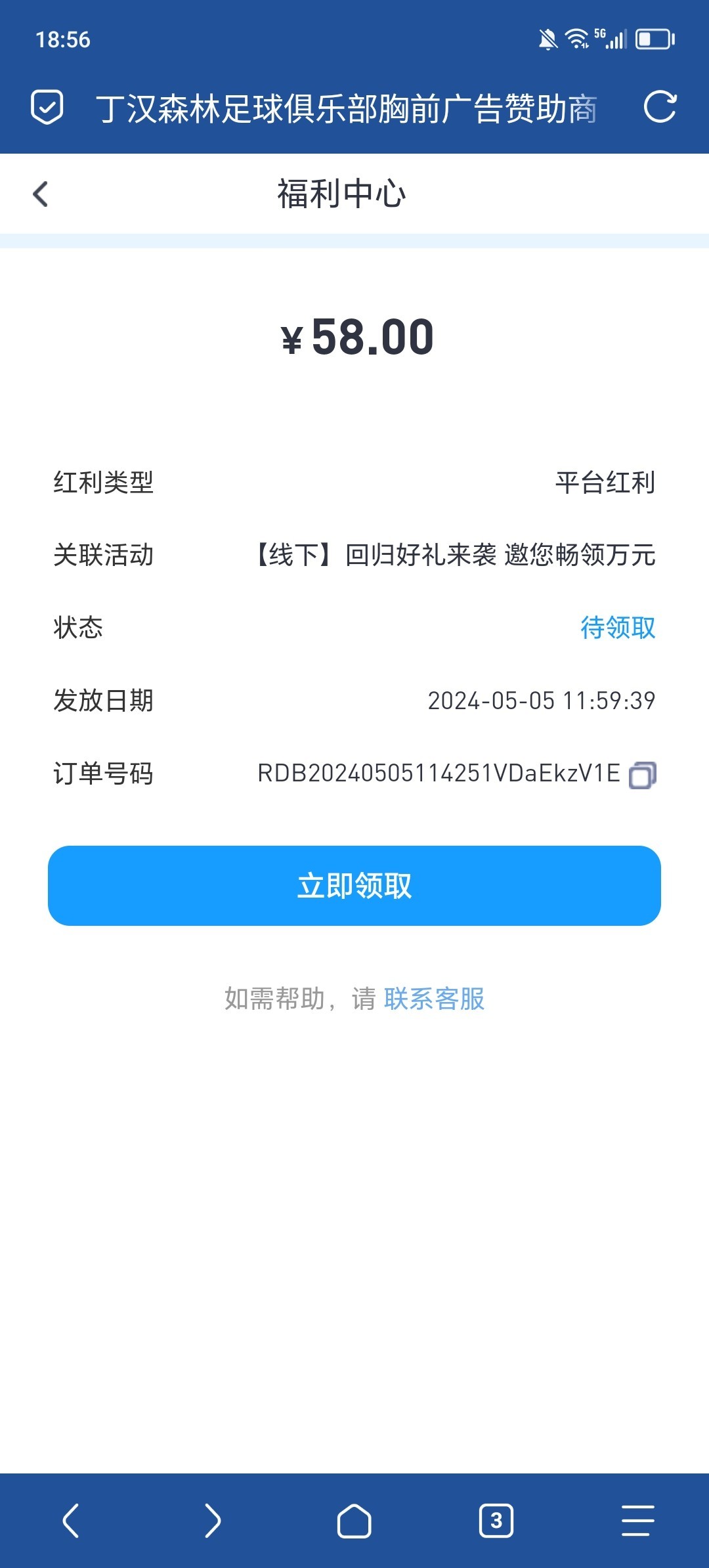709x1568 pixels.
Task: Claim the bonus with 立即领取
Action: [354, 886]
